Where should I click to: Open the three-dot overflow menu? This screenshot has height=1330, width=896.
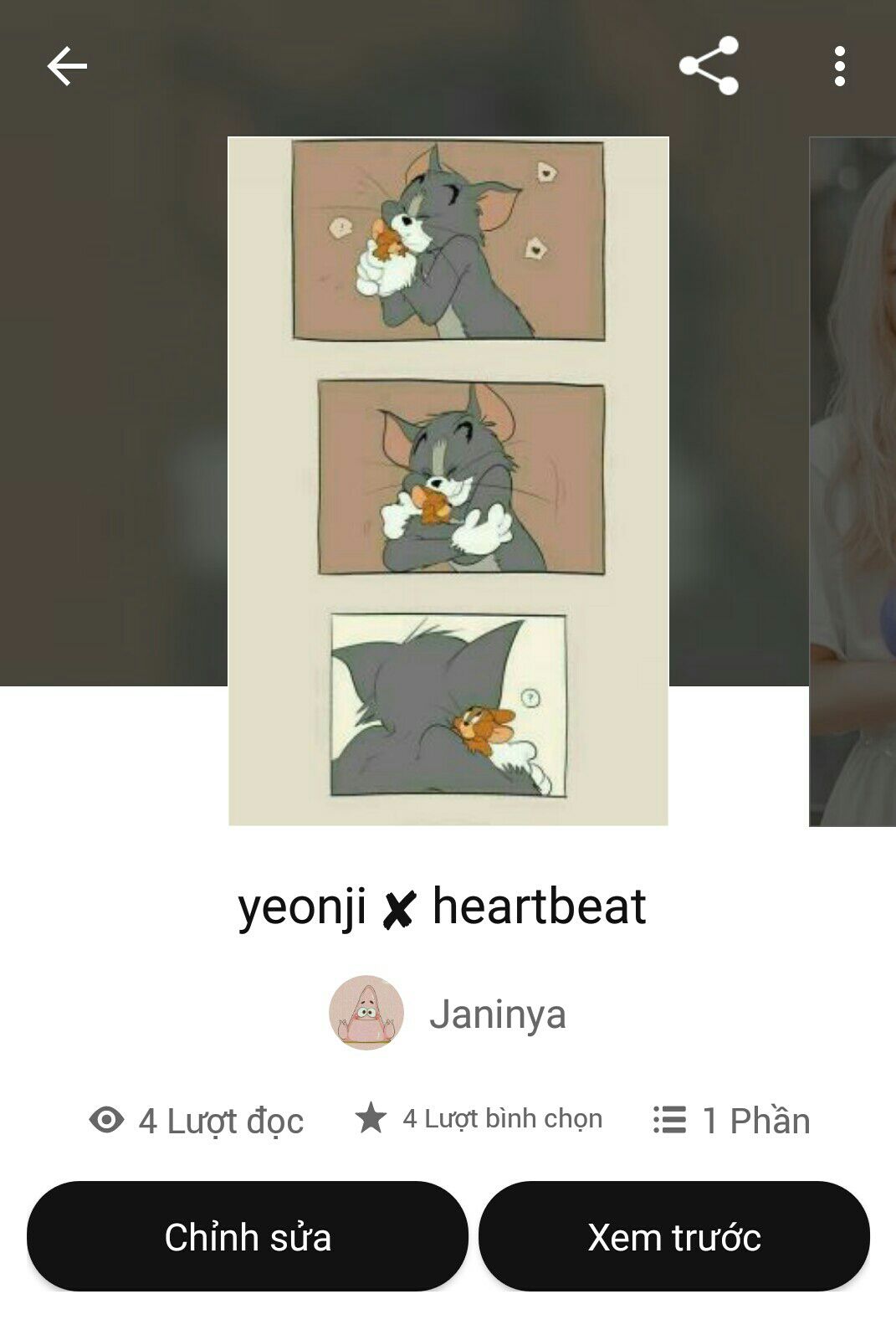[x=839, y=66]
